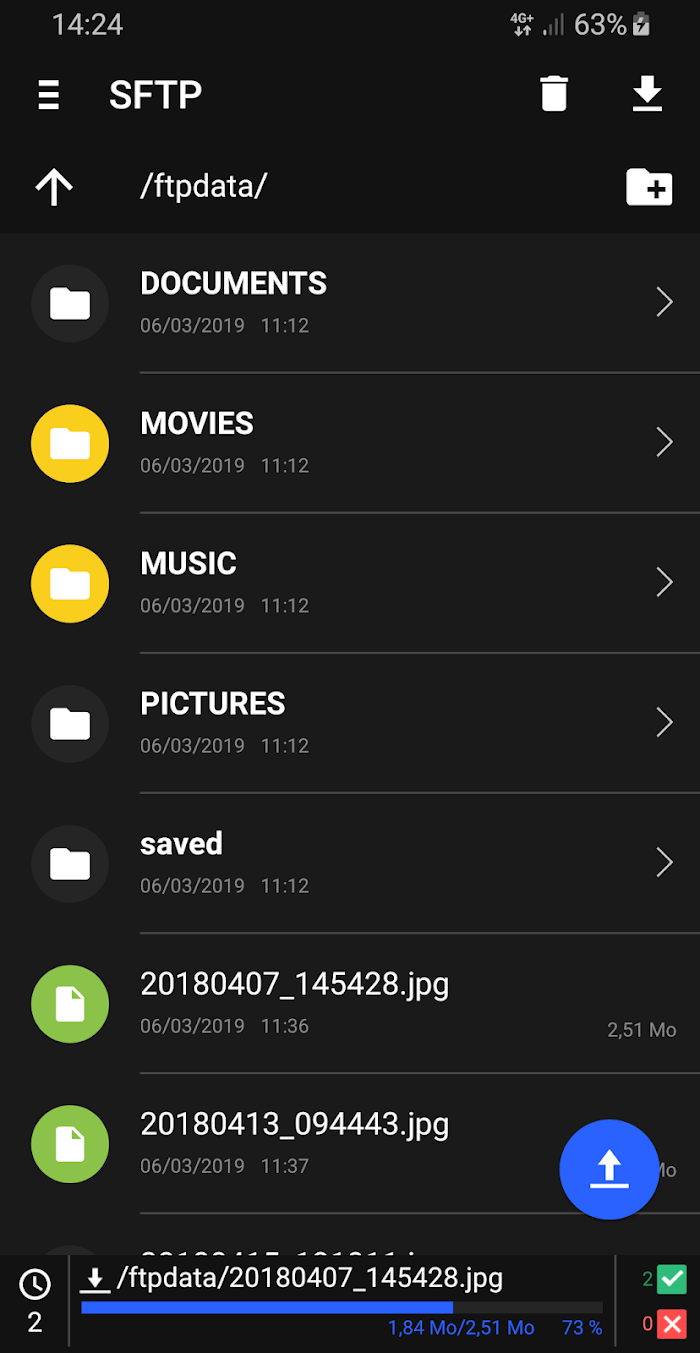Select the file 20180407_145428.jpg
The height and width of the screenshot is (1353, 700).
coord(350,1003)
